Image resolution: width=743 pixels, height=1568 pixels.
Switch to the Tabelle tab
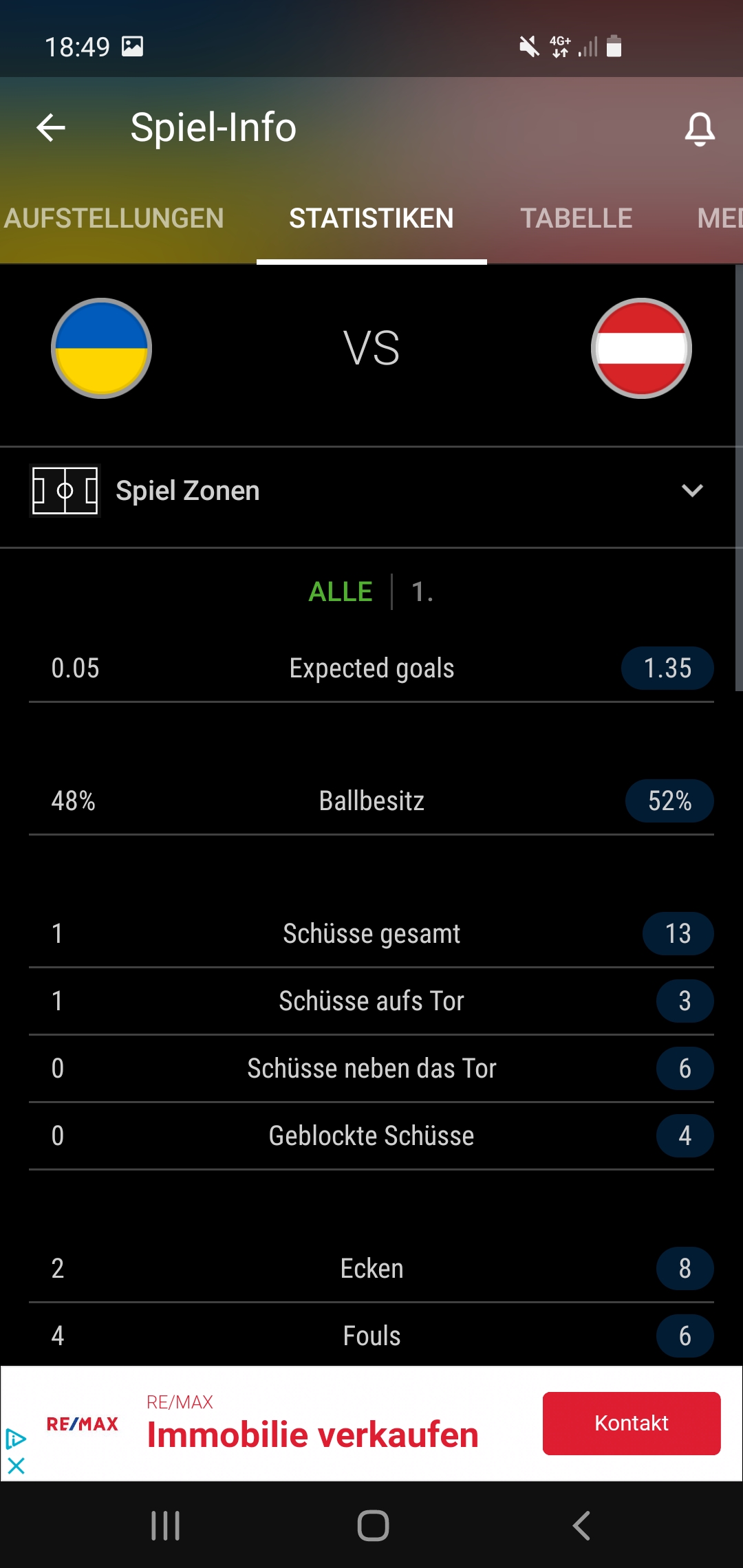(x=577, y=218)
